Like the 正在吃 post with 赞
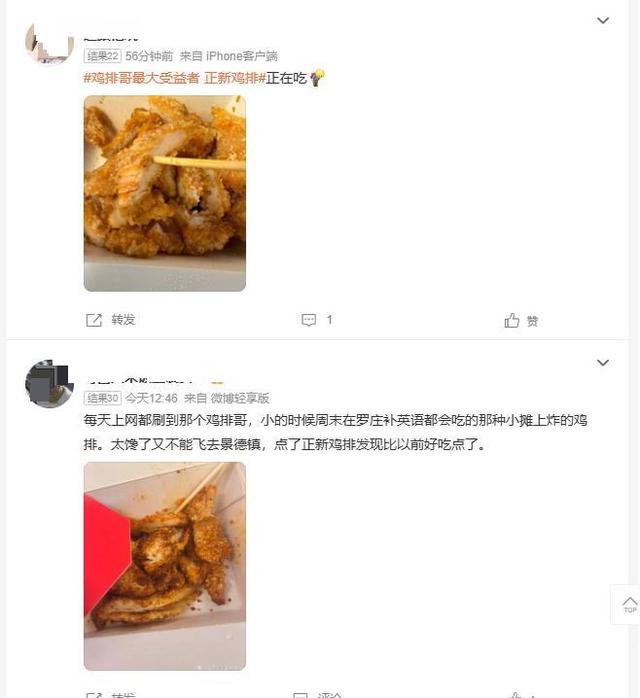 click(522, 321)
